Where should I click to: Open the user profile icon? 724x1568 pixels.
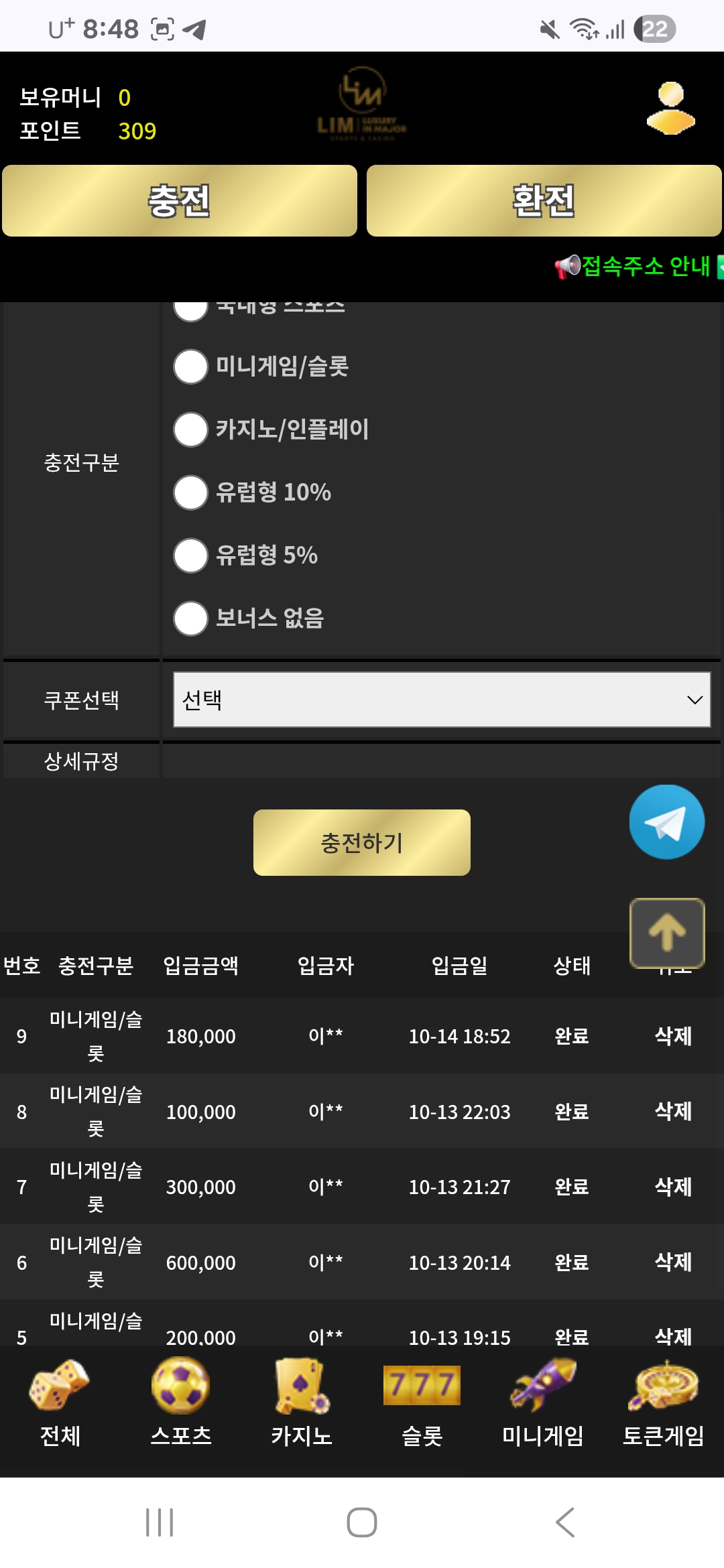tap(670, 108)
